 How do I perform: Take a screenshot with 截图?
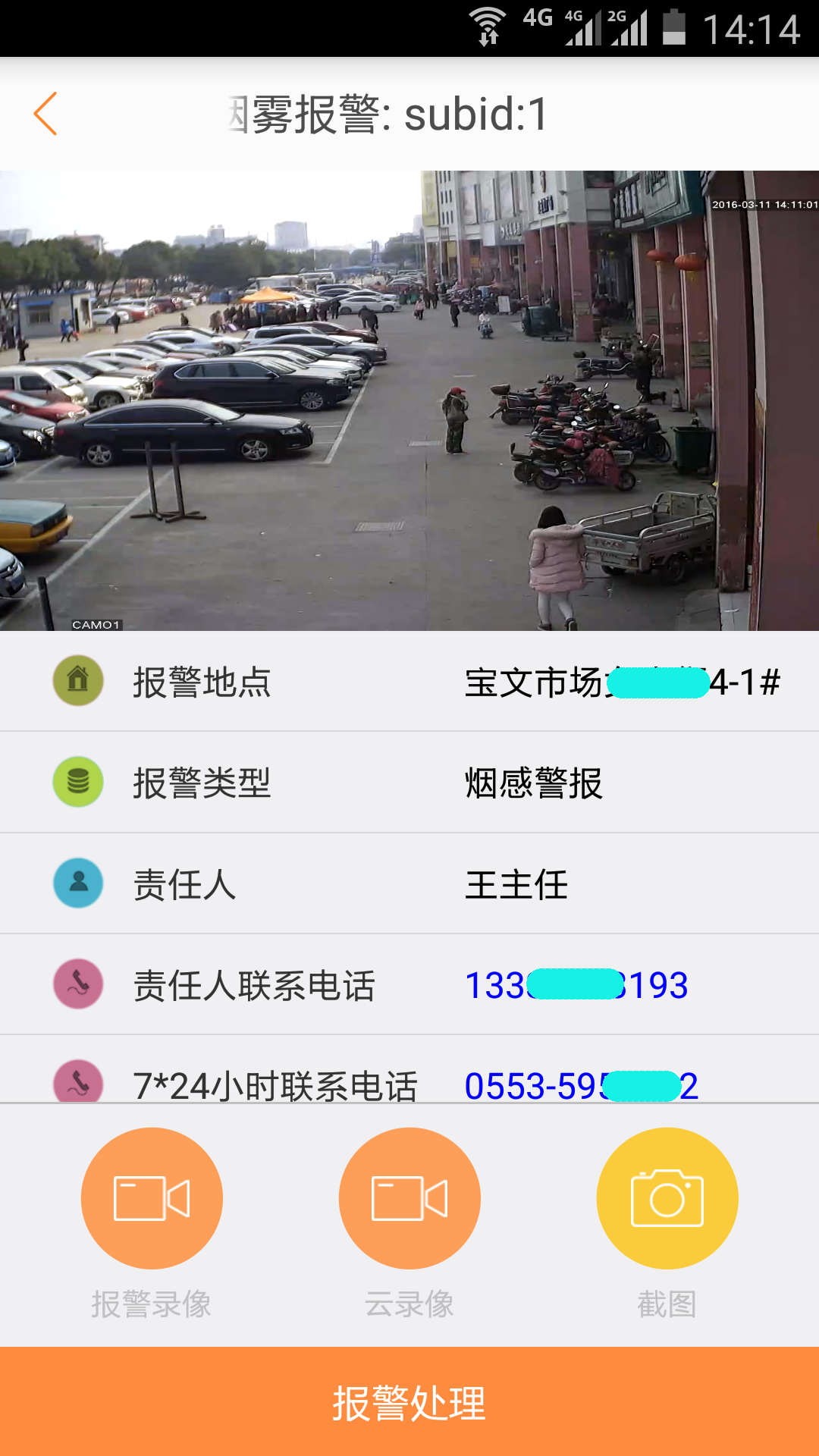(x=667, y=1198)
